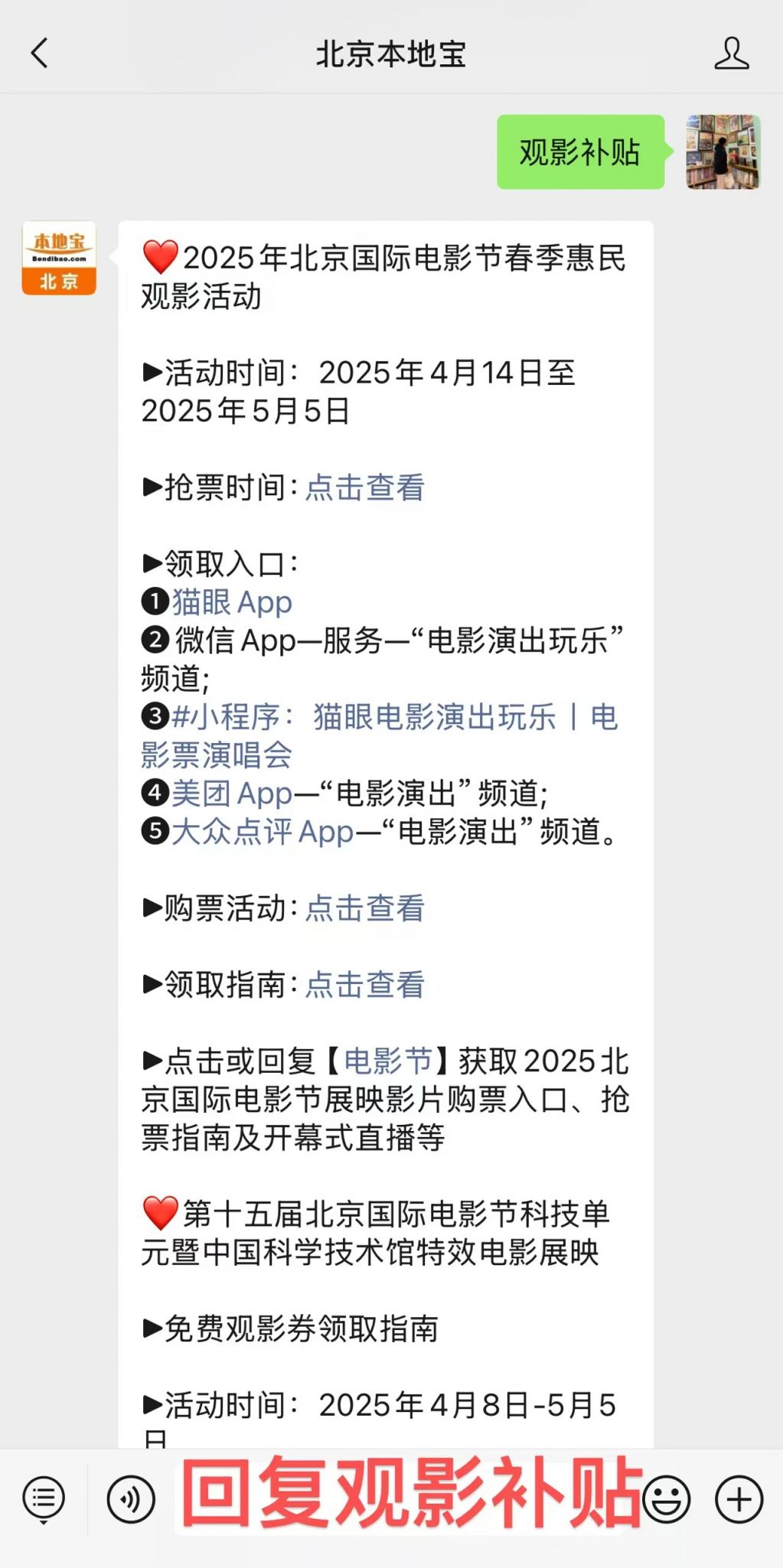The image size is (783, 1568).
Task: Switch to voice input
Action: (131, 1498)
